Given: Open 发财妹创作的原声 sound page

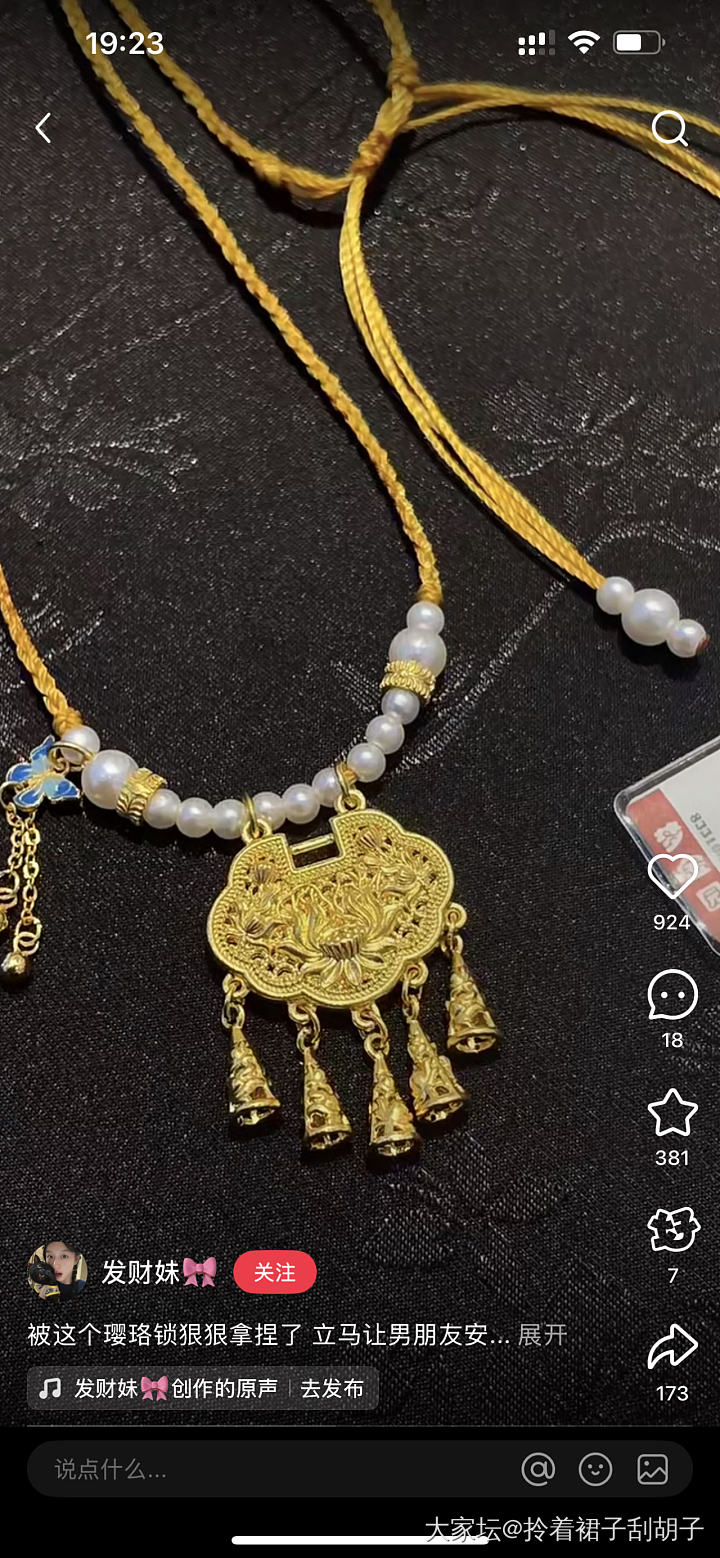Looking at the screenshot, I should 174,1388.
